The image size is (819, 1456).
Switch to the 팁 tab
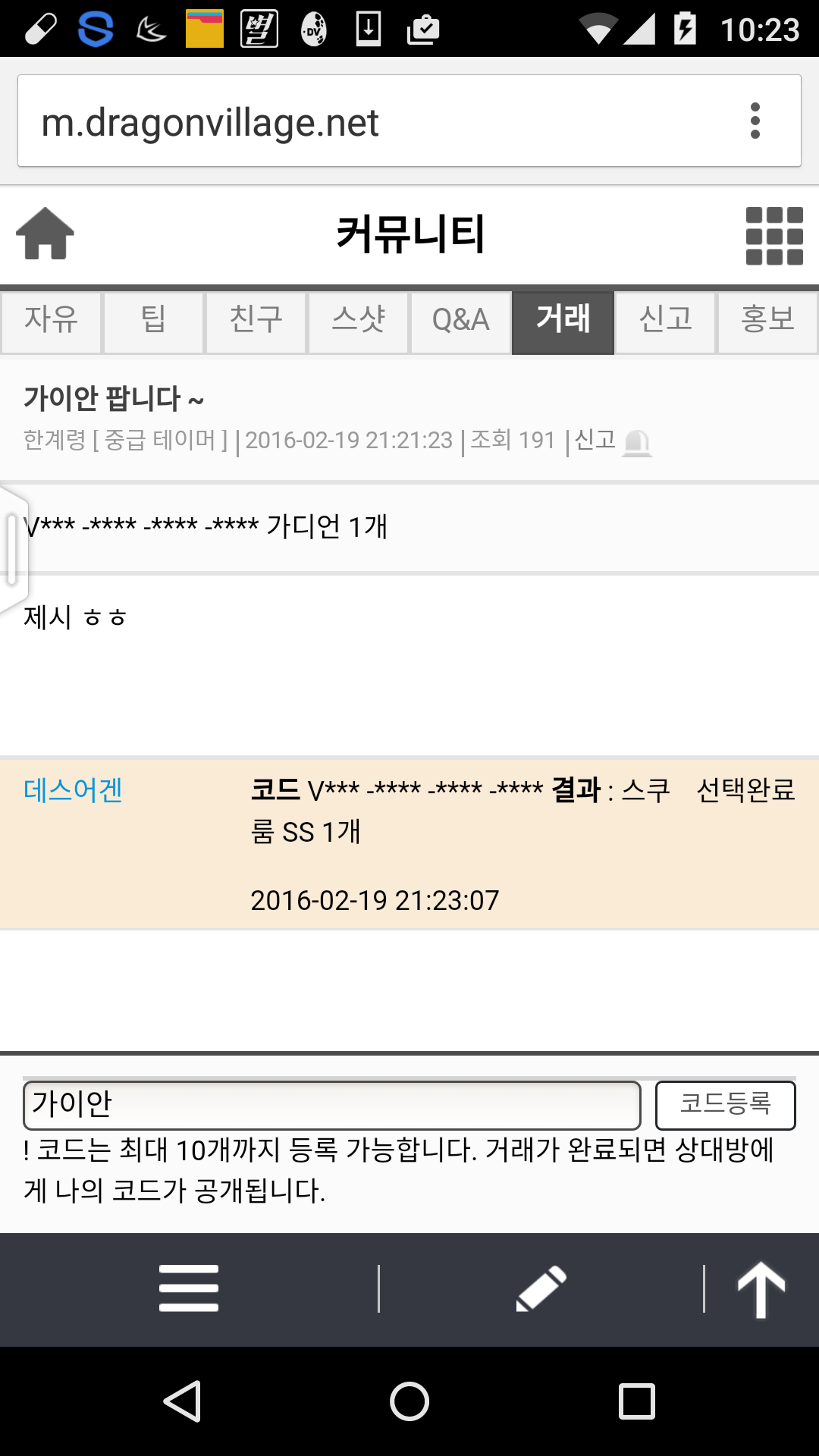[154, 322]
